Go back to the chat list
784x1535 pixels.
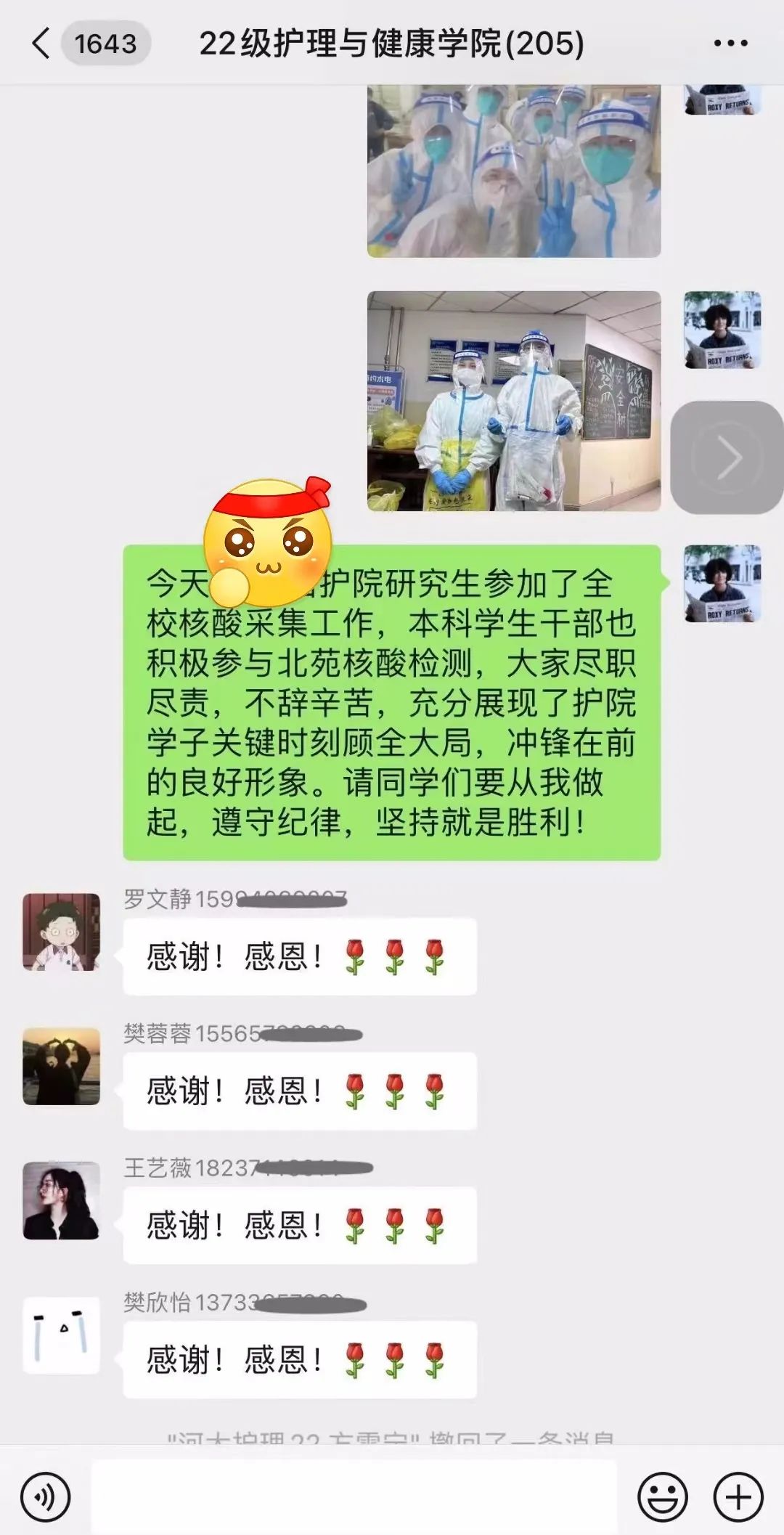click(x=41, y=44)
